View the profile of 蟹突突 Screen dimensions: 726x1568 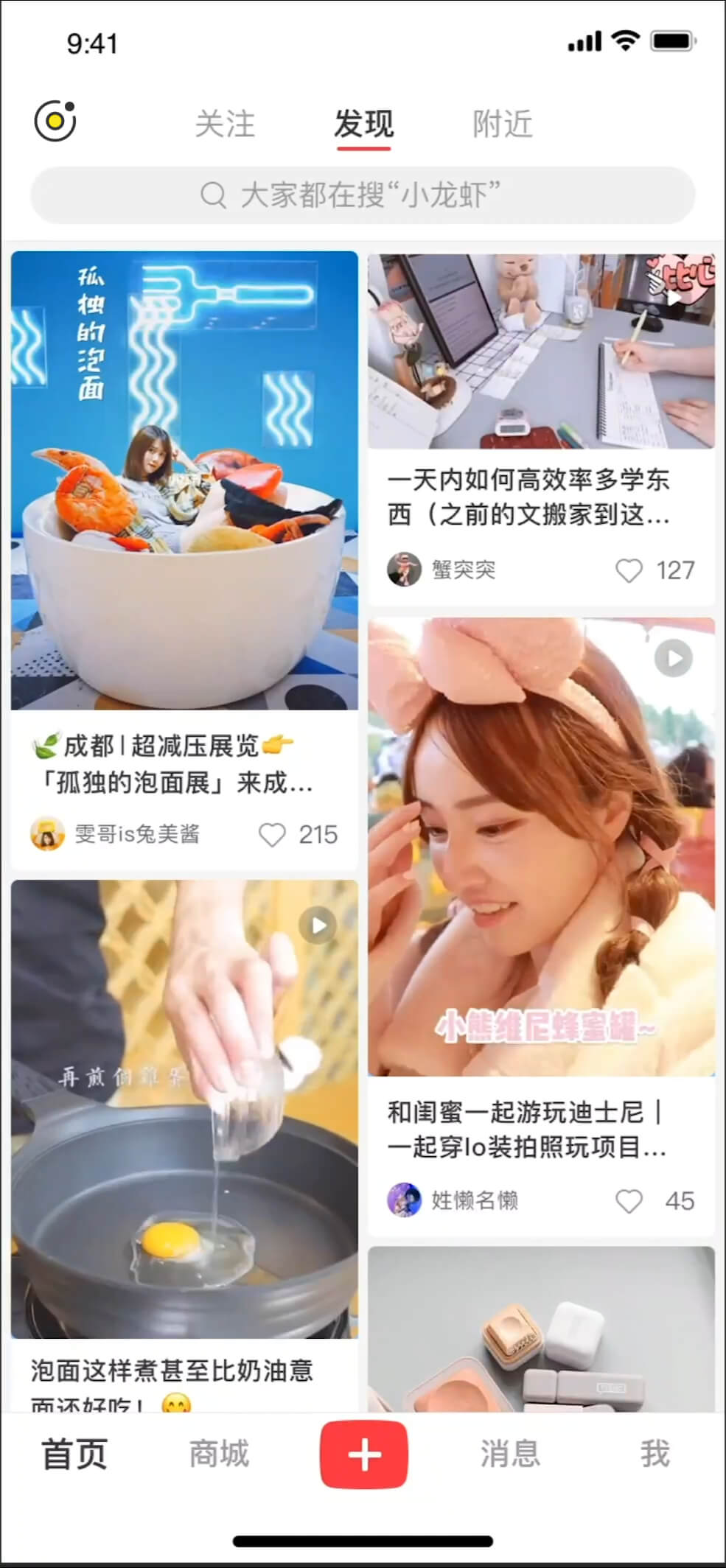tap(404, 570)
